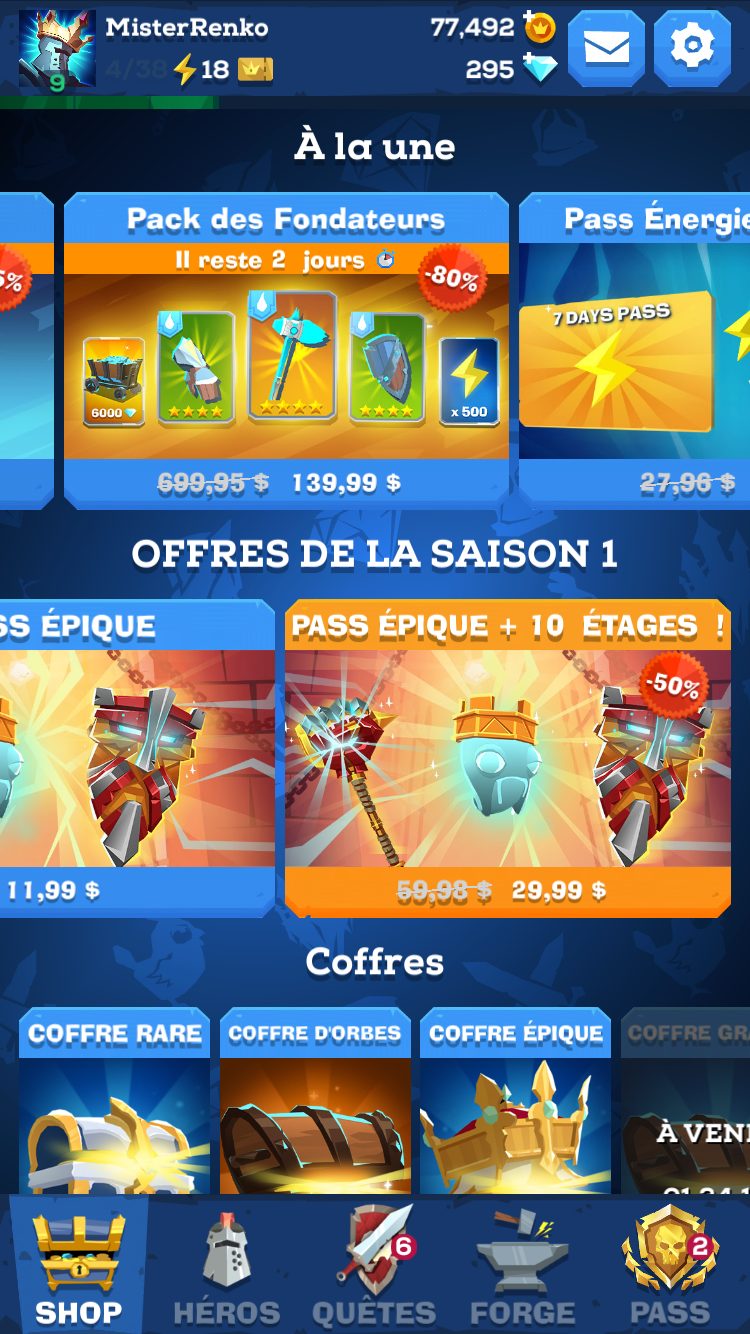Open the Pass tab
This screenshot has width=750, height=1334.
670,1268
